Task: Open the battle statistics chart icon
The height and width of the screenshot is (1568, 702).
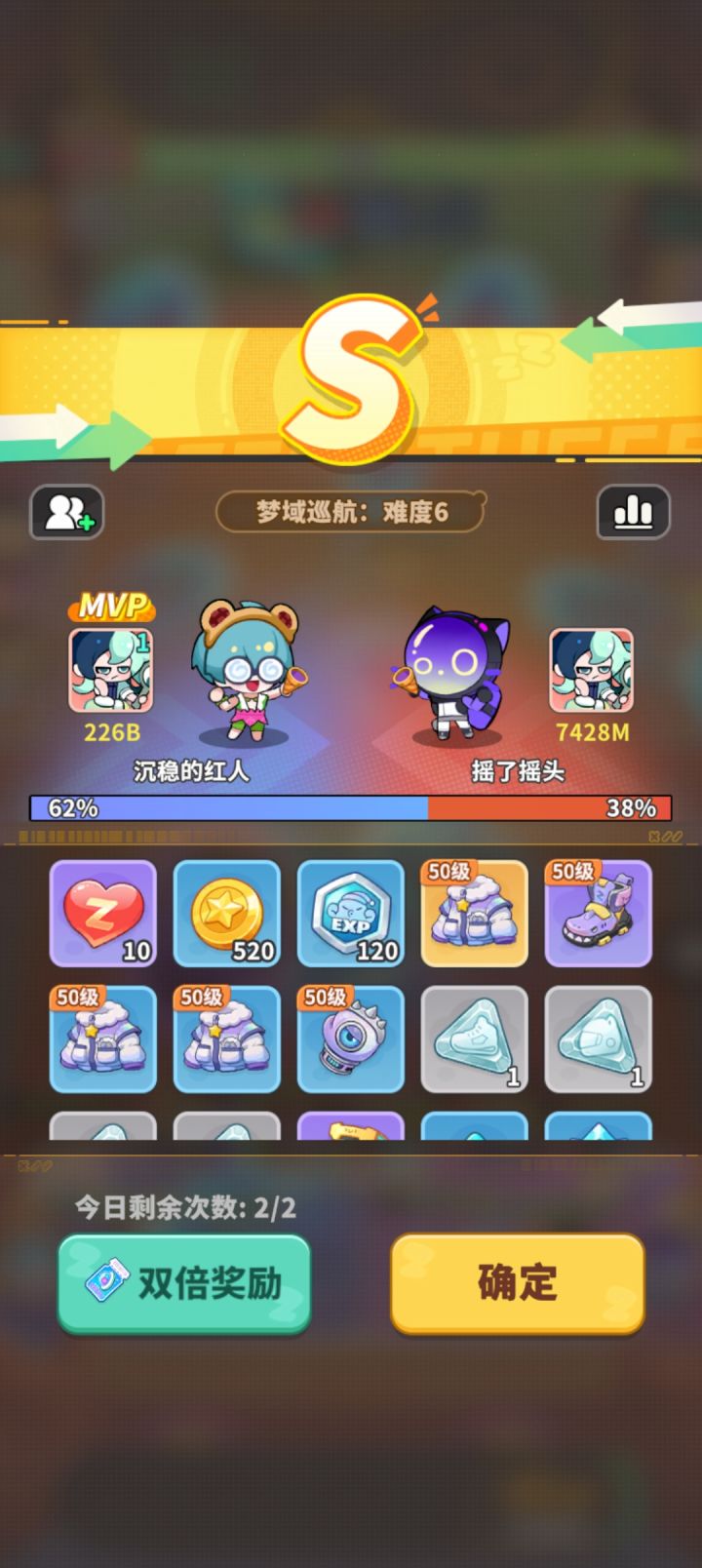Action: point(634,511)
